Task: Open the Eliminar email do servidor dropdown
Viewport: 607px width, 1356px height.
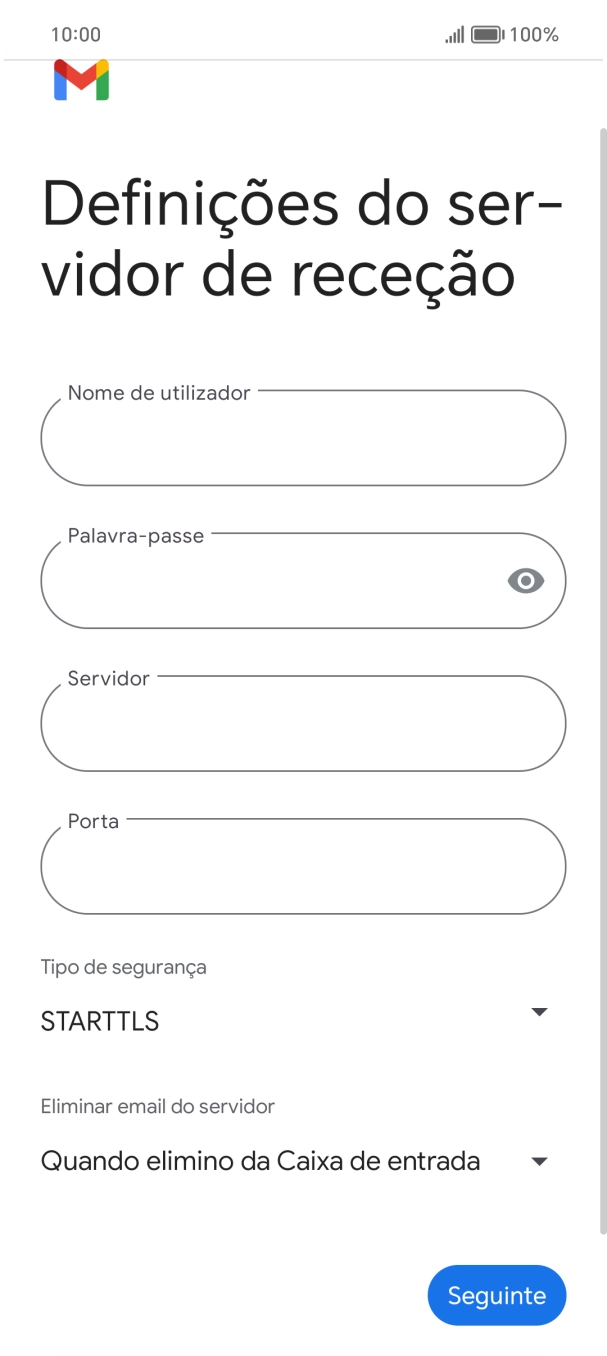Action: pyautogui.click(x=295, y=1161)
